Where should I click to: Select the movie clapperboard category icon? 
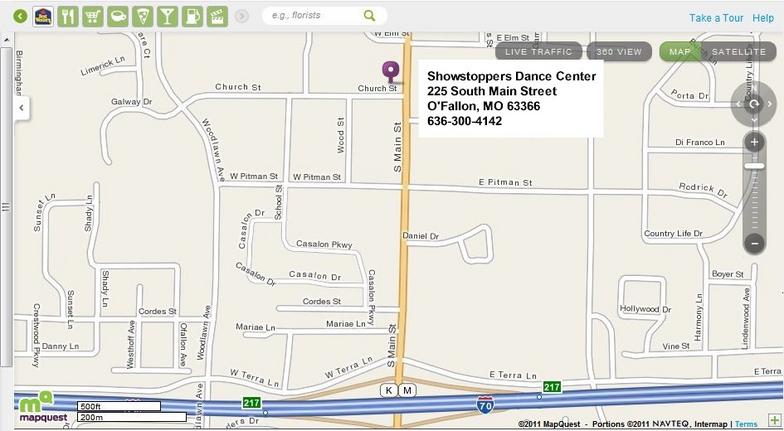(x=217, y=16)
